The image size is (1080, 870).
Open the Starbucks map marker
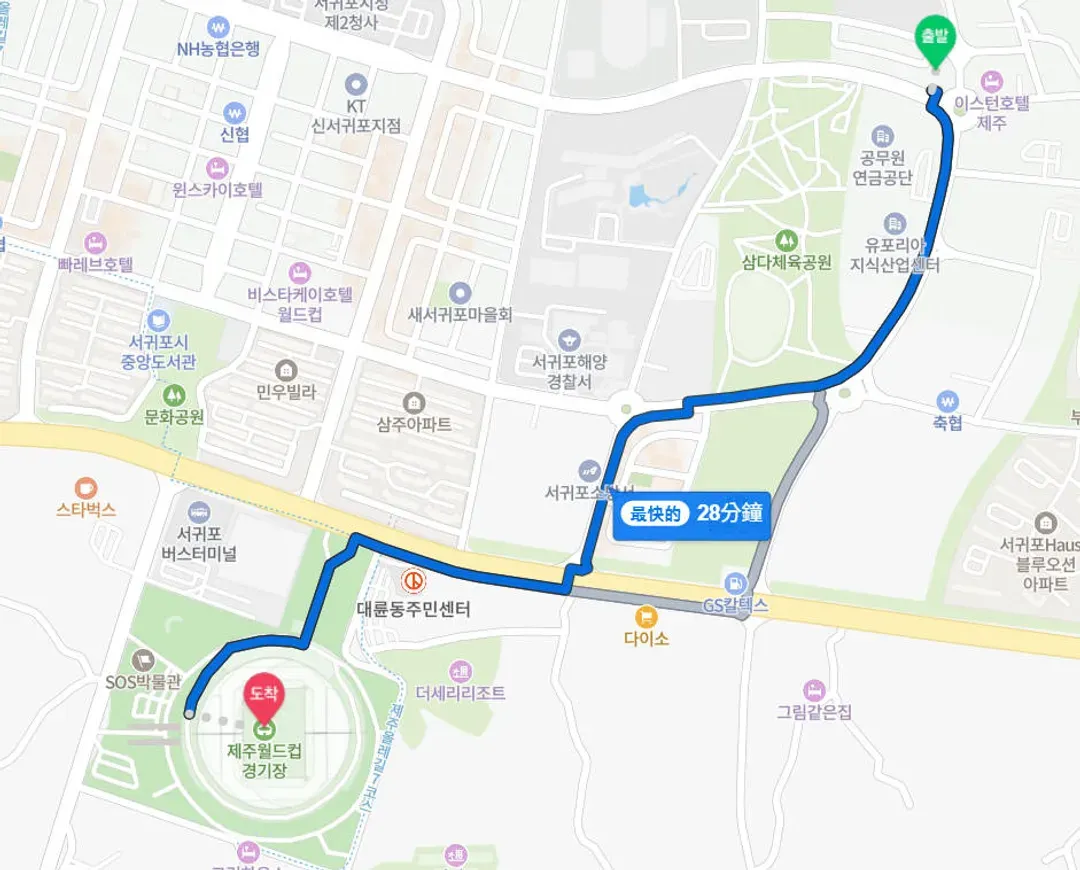(x=86, y=488)
